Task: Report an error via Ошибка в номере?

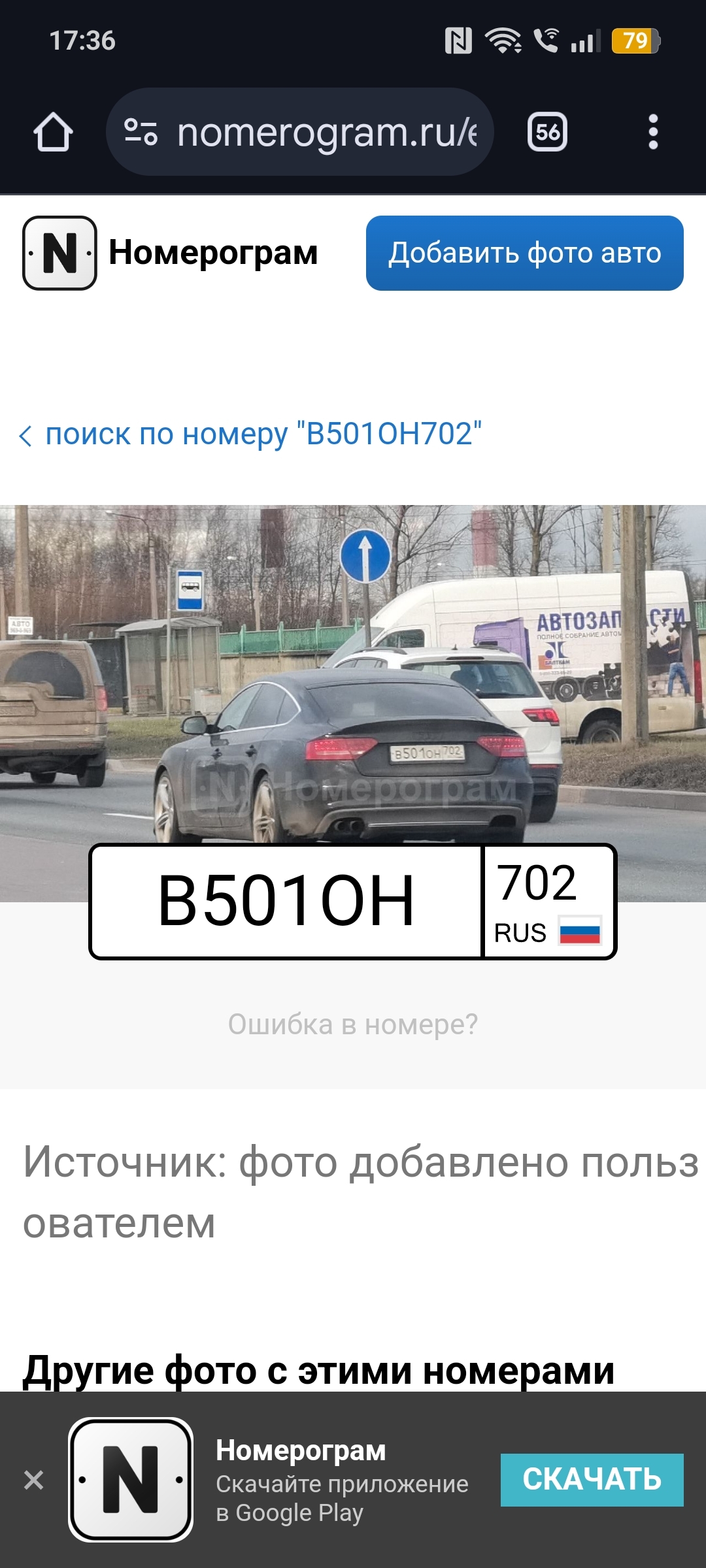Action: [x=353, y=1024]
